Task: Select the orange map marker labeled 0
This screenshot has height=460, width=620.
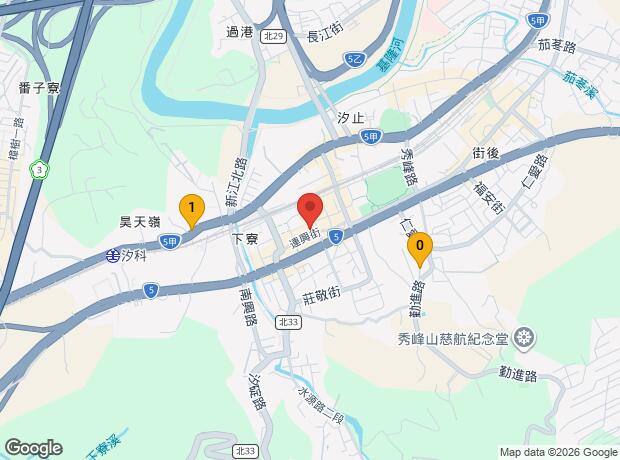Action: [x=421, y=245]
